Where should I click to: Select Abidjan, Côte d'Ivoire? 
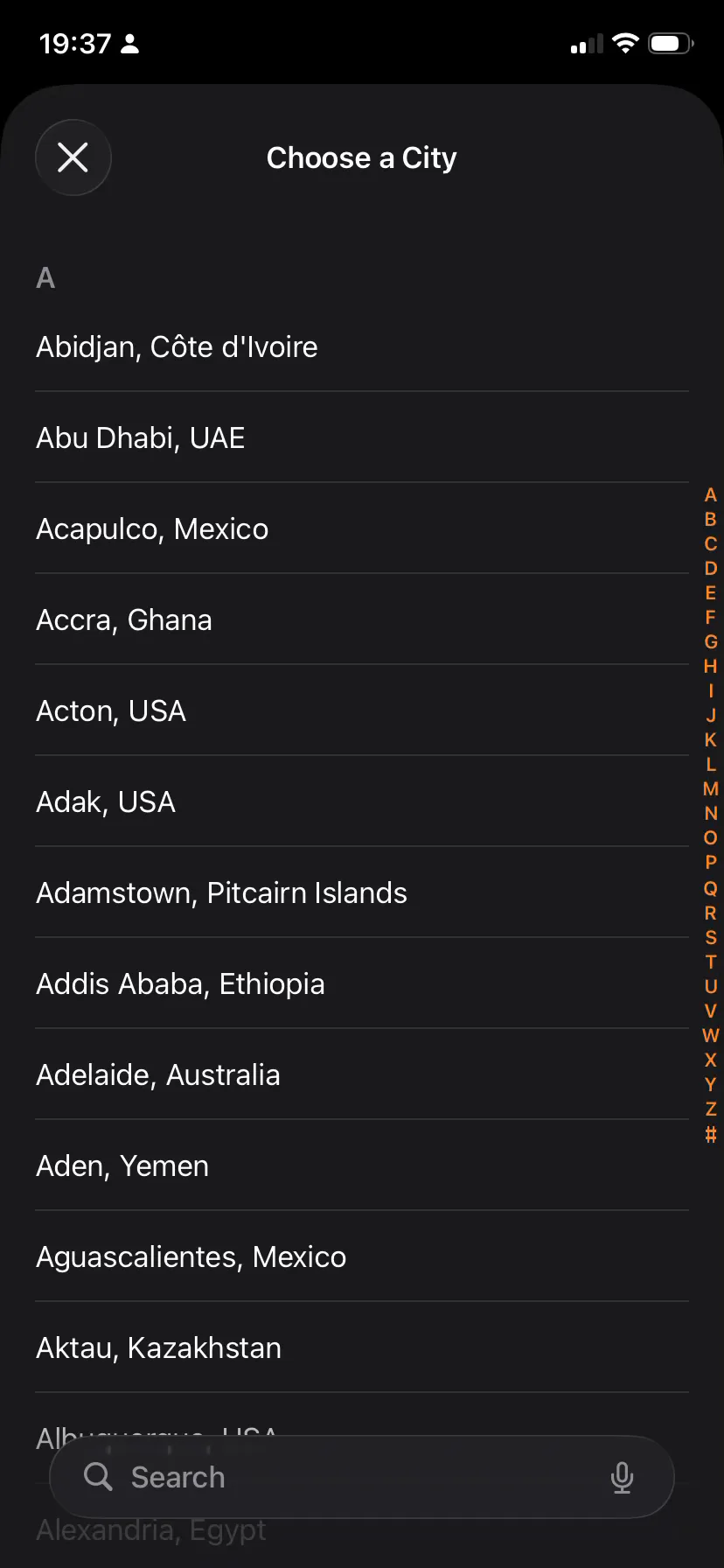177,347
